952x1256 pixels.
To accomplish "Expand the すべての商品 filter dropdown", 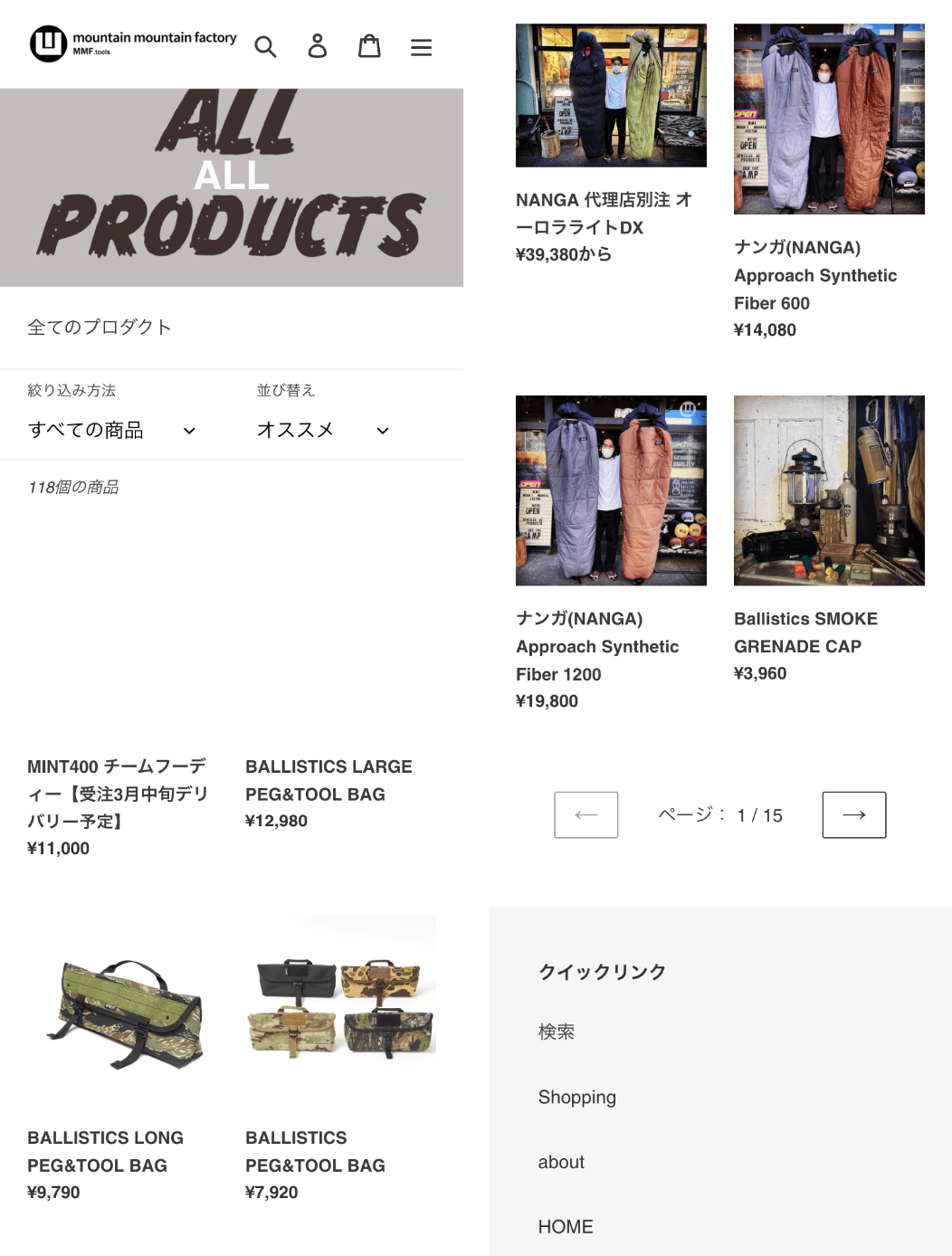I will [112, 430].
